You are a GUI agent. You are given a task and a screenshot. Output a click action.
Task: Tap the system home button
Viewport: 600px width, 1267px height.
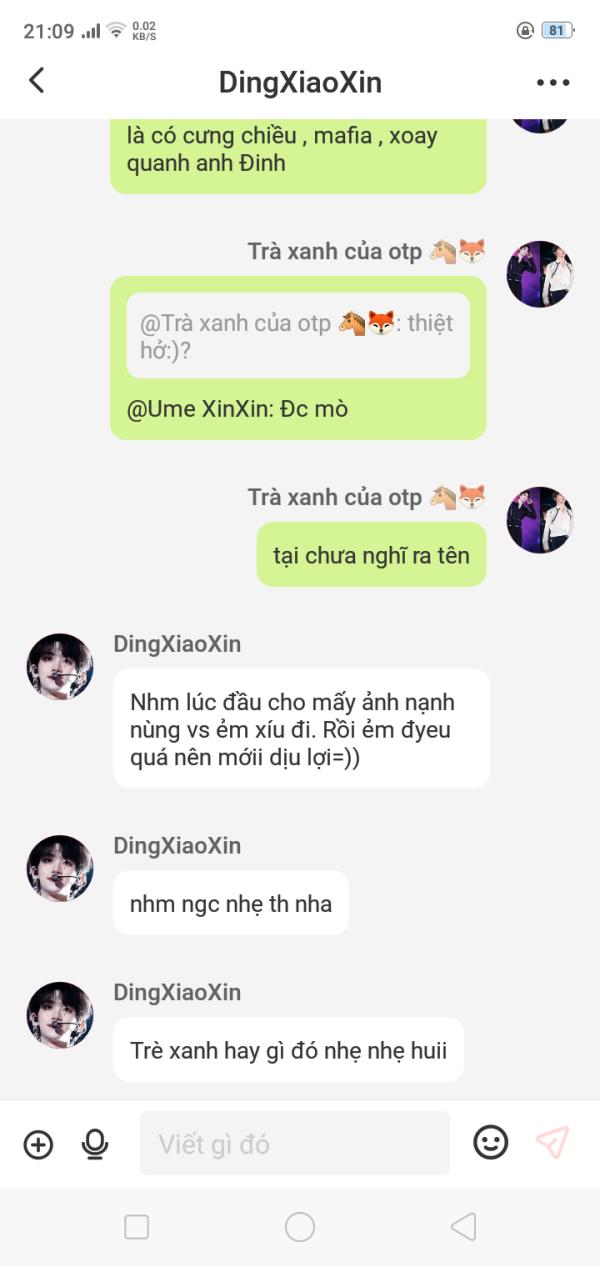(300, 1227)
